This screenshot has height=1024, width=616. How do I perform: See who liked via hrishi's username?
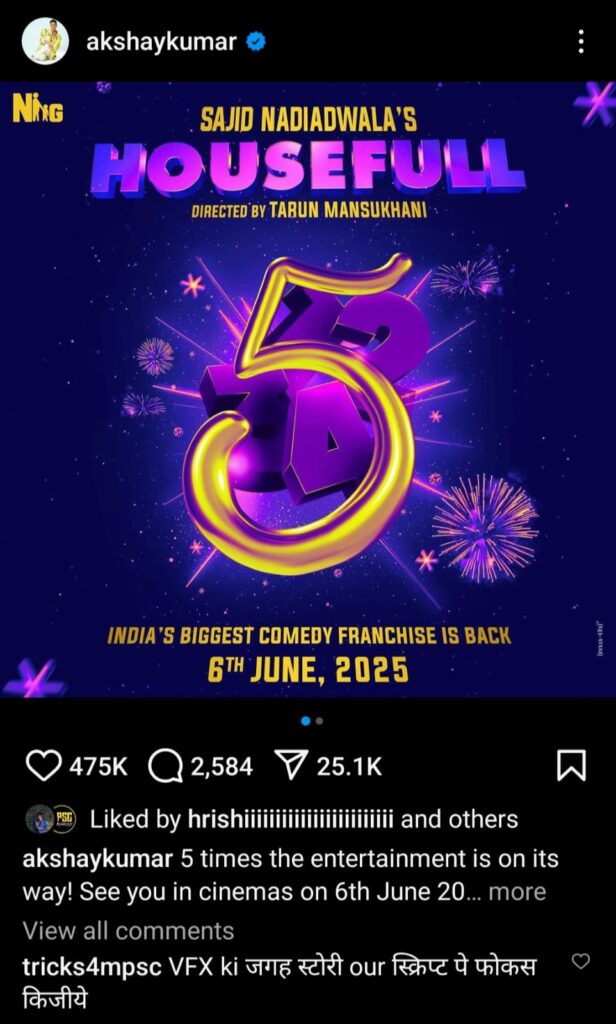coord(291,819)
